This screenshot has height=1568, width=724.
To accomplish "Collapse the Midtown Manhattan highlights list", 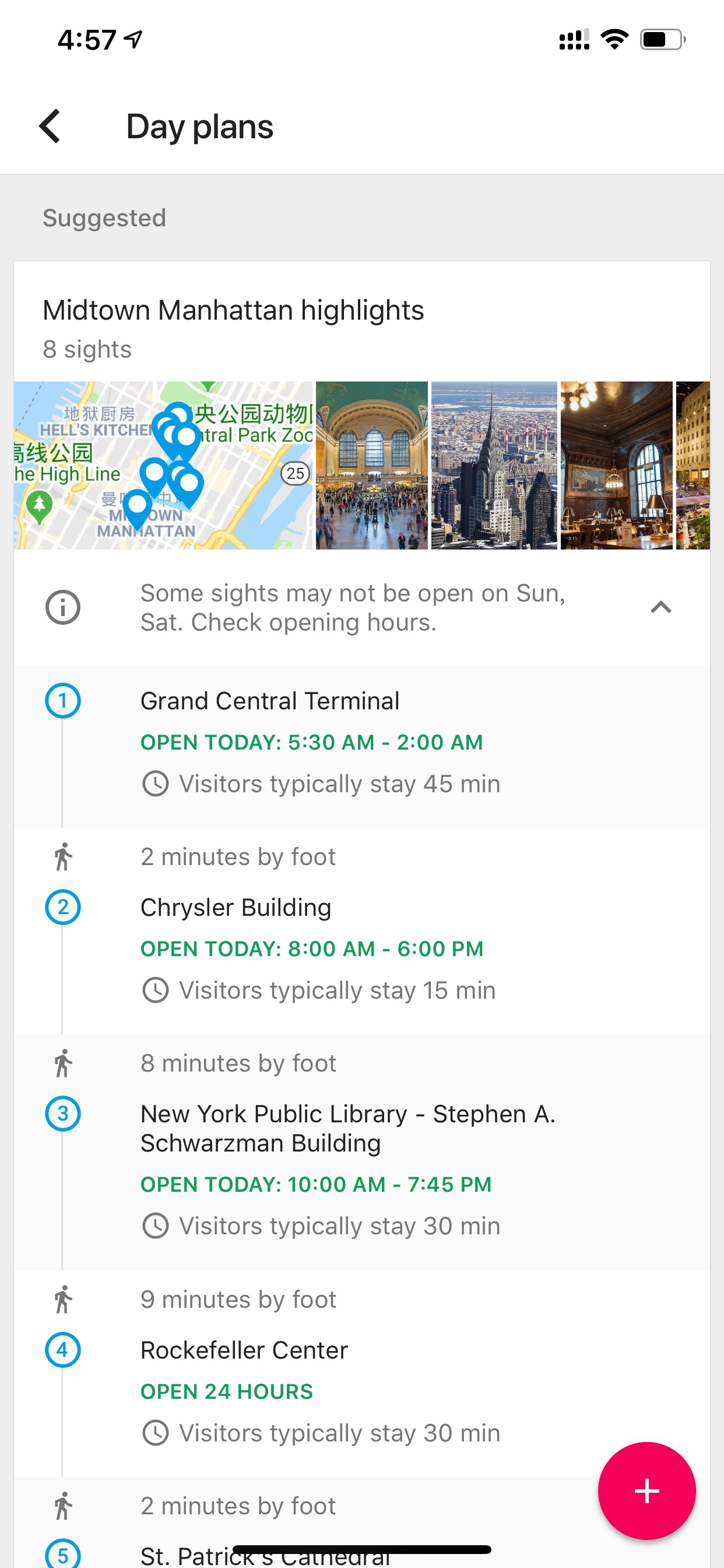I will 660,607.
